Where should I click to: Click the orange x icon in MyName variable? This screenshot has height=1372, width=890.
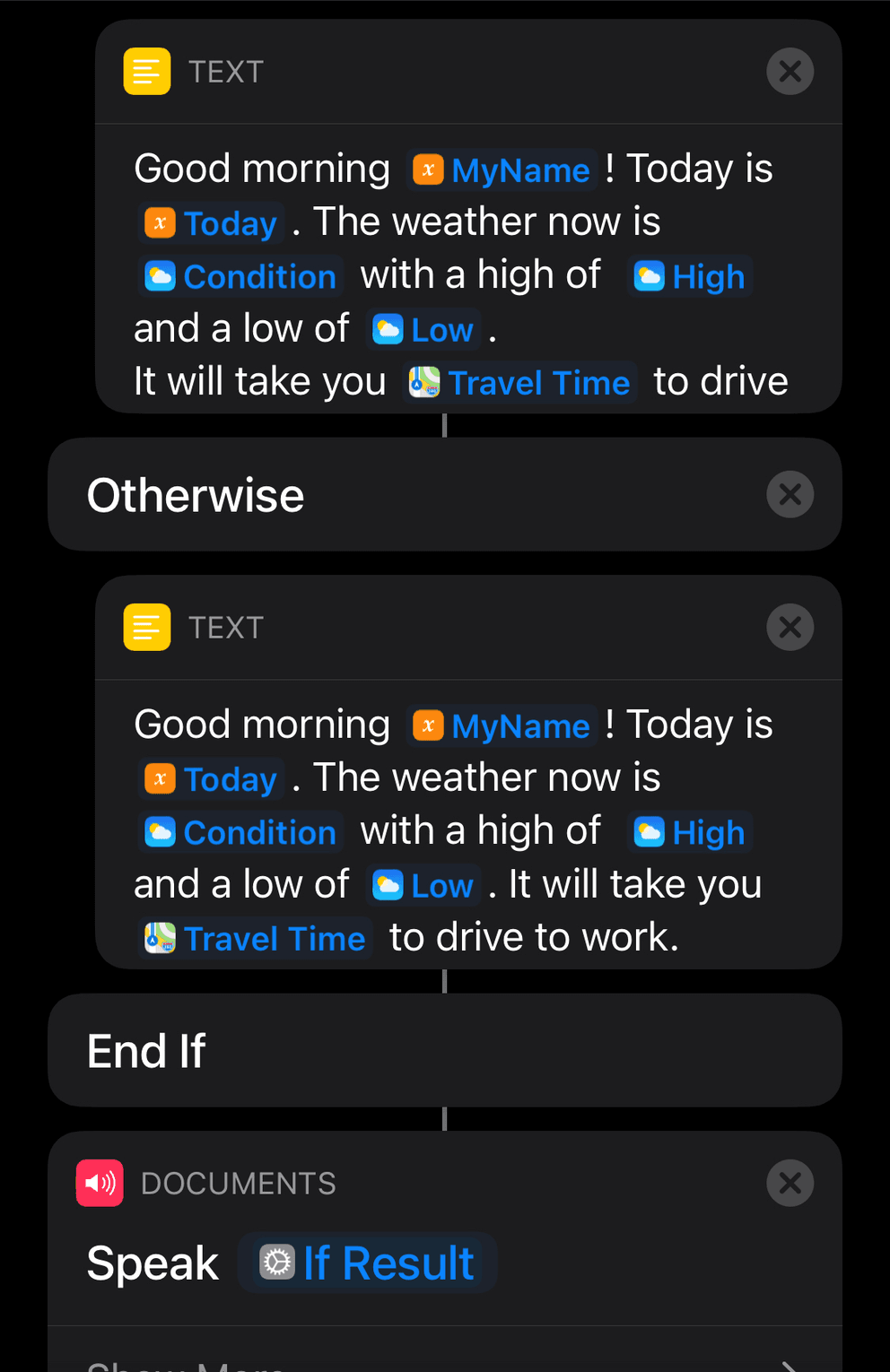(x=428, y=169)
